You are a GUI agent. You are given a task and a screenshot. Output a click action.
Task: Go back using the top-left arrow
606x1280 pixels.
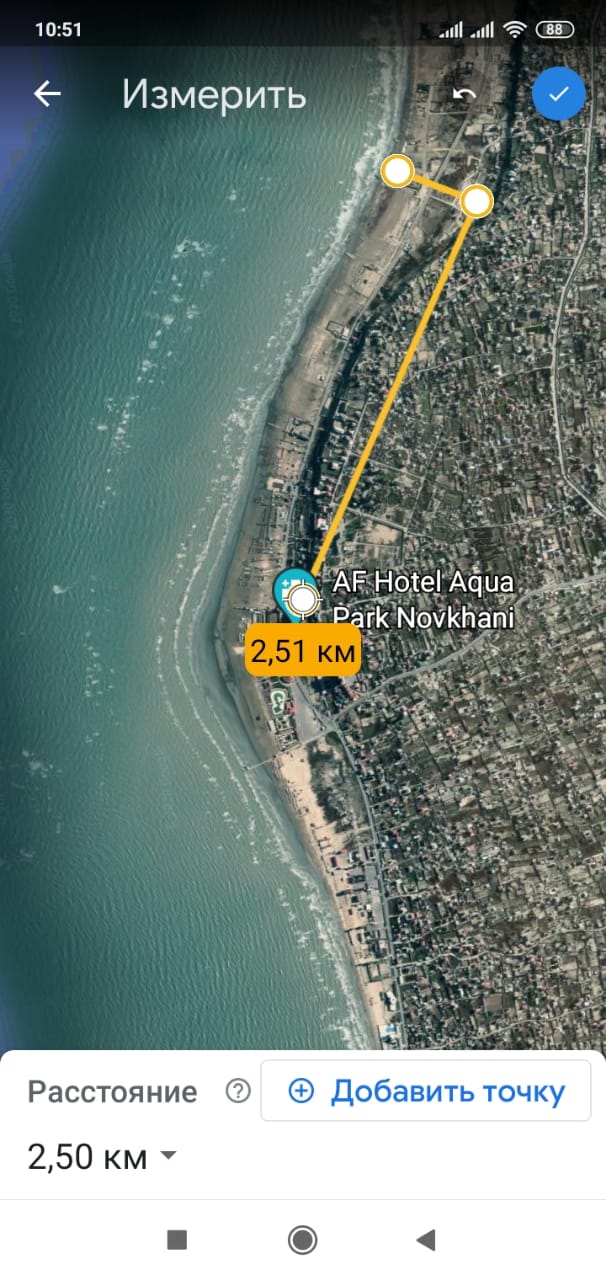point(47,94)
